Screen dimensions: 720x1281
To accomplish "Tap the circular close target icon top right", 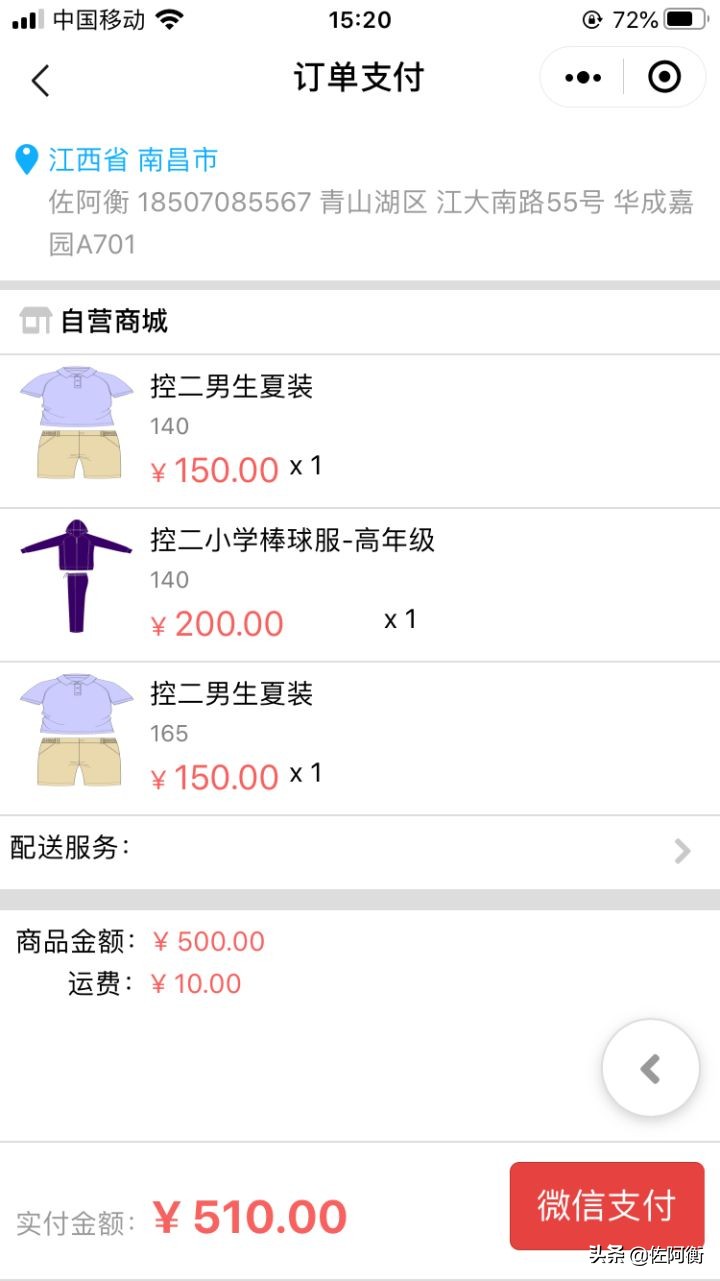I will [663, 77].
